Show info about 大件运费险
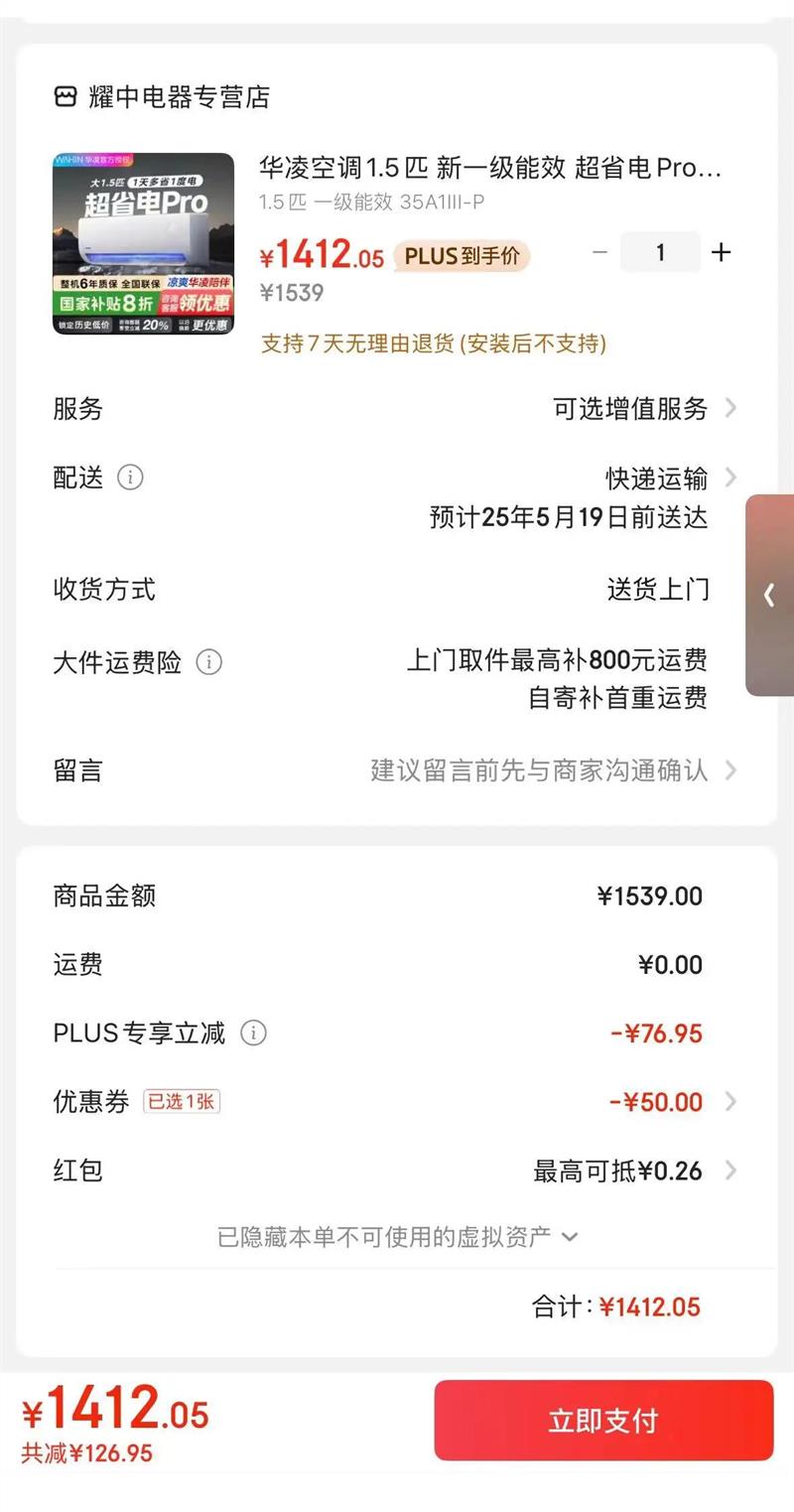The image size is (794, 1512). coord(208,662)
